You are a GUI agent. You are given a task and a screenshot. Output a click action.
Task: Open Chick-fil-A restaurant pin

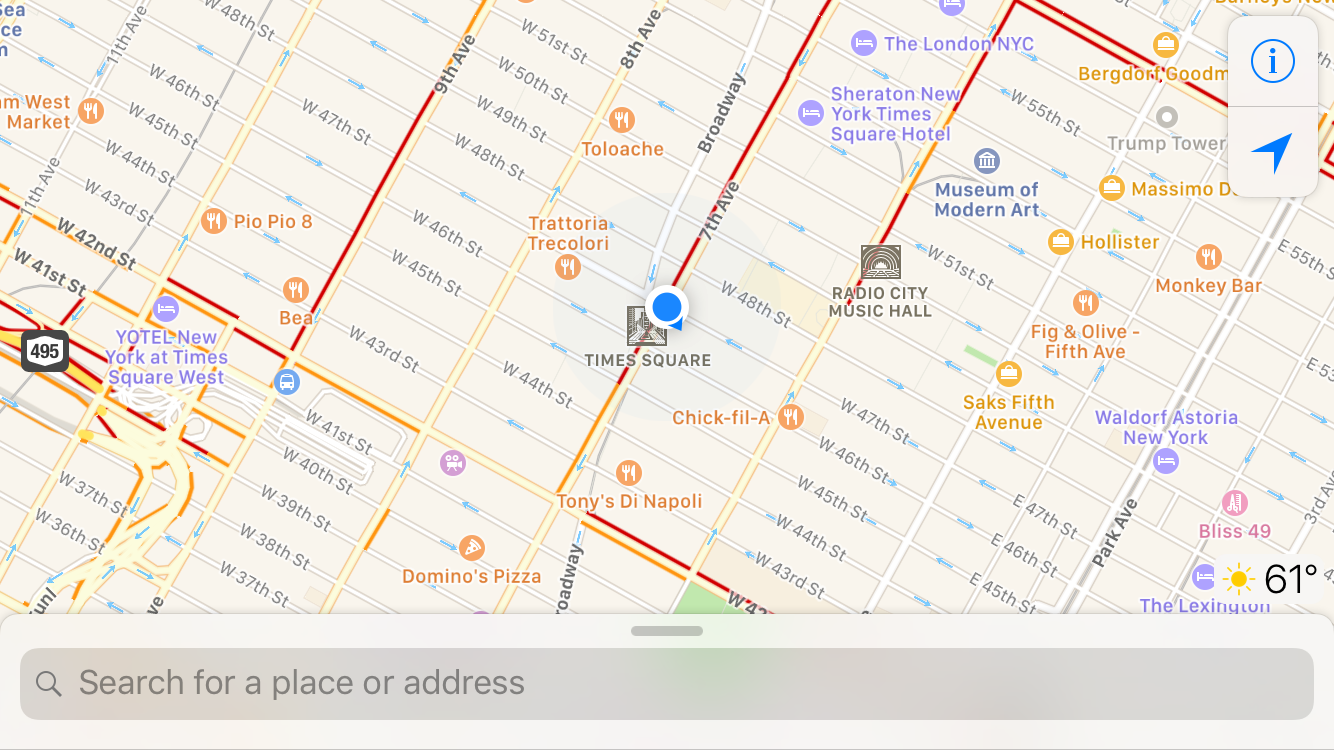[791, 417]
